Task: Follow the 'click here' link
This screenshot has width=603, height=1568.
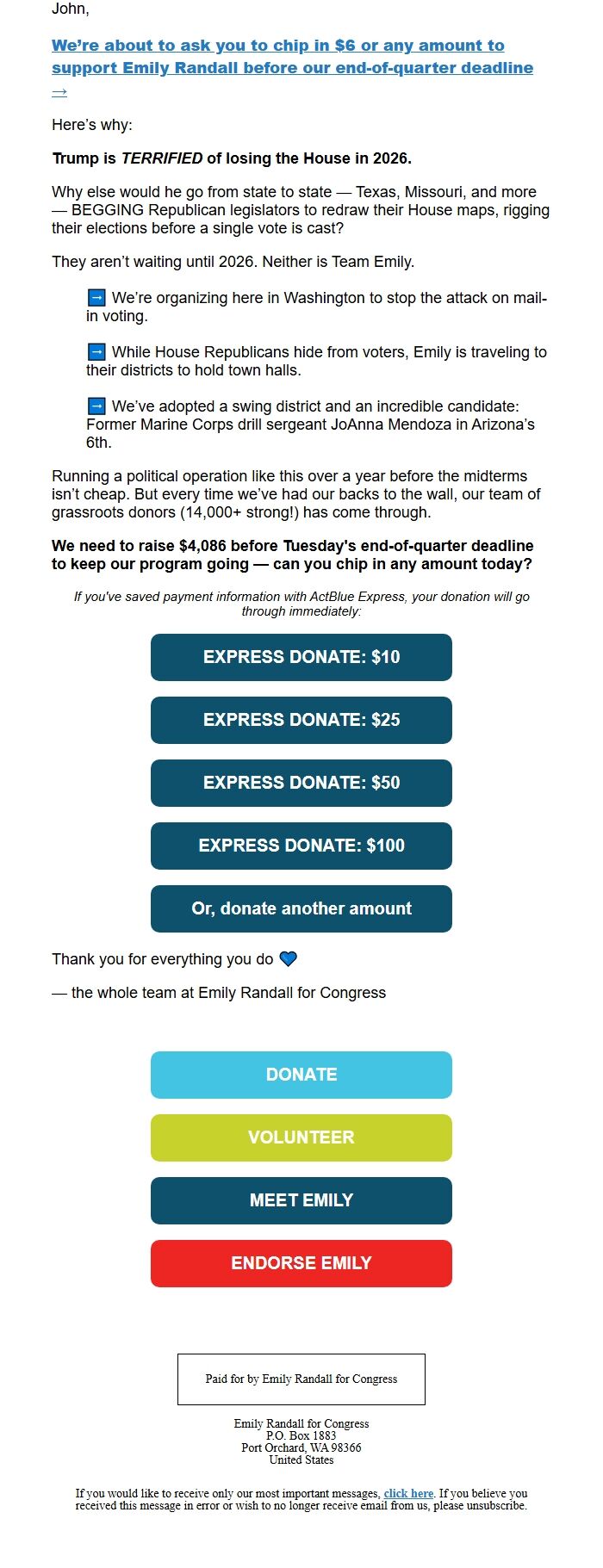Action: point(408,1493)
